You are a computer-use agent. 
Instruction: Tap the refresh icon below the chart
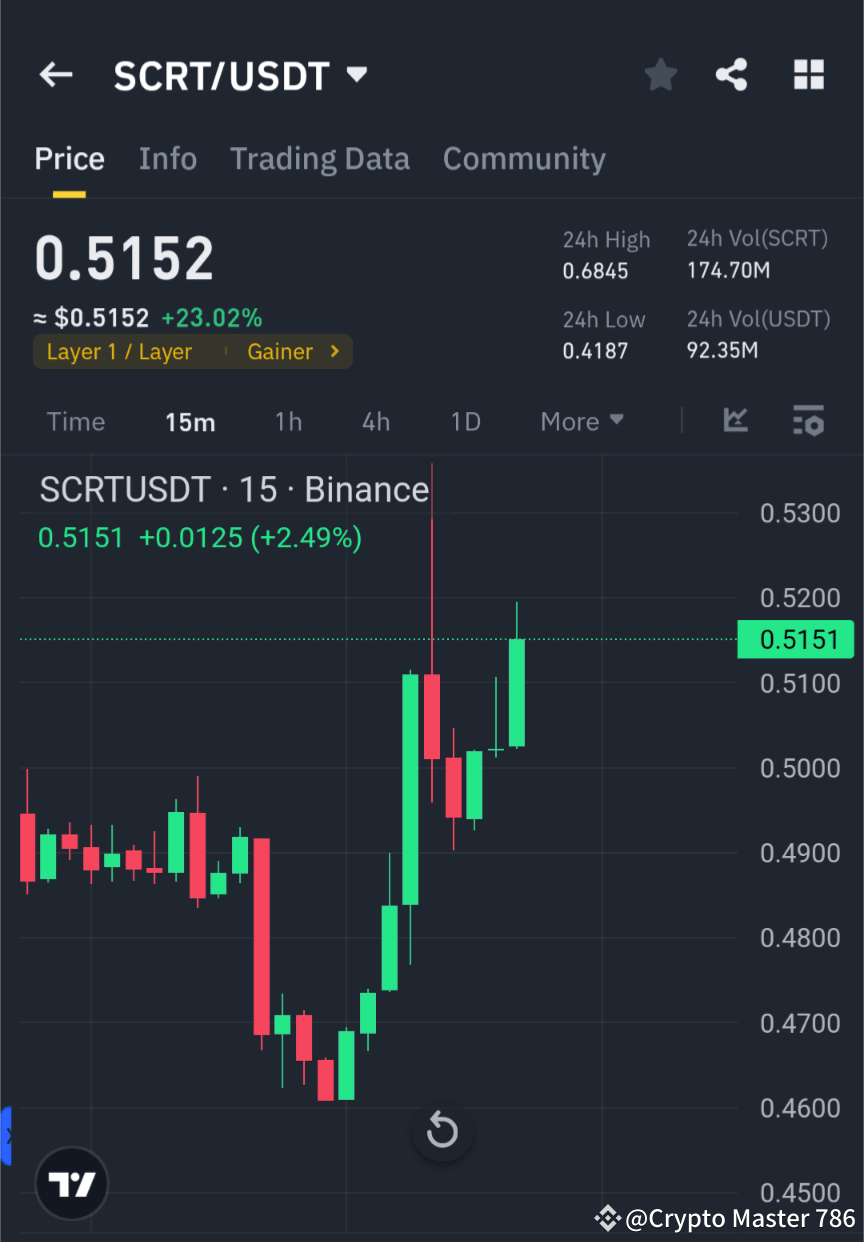coord(442,1131)
